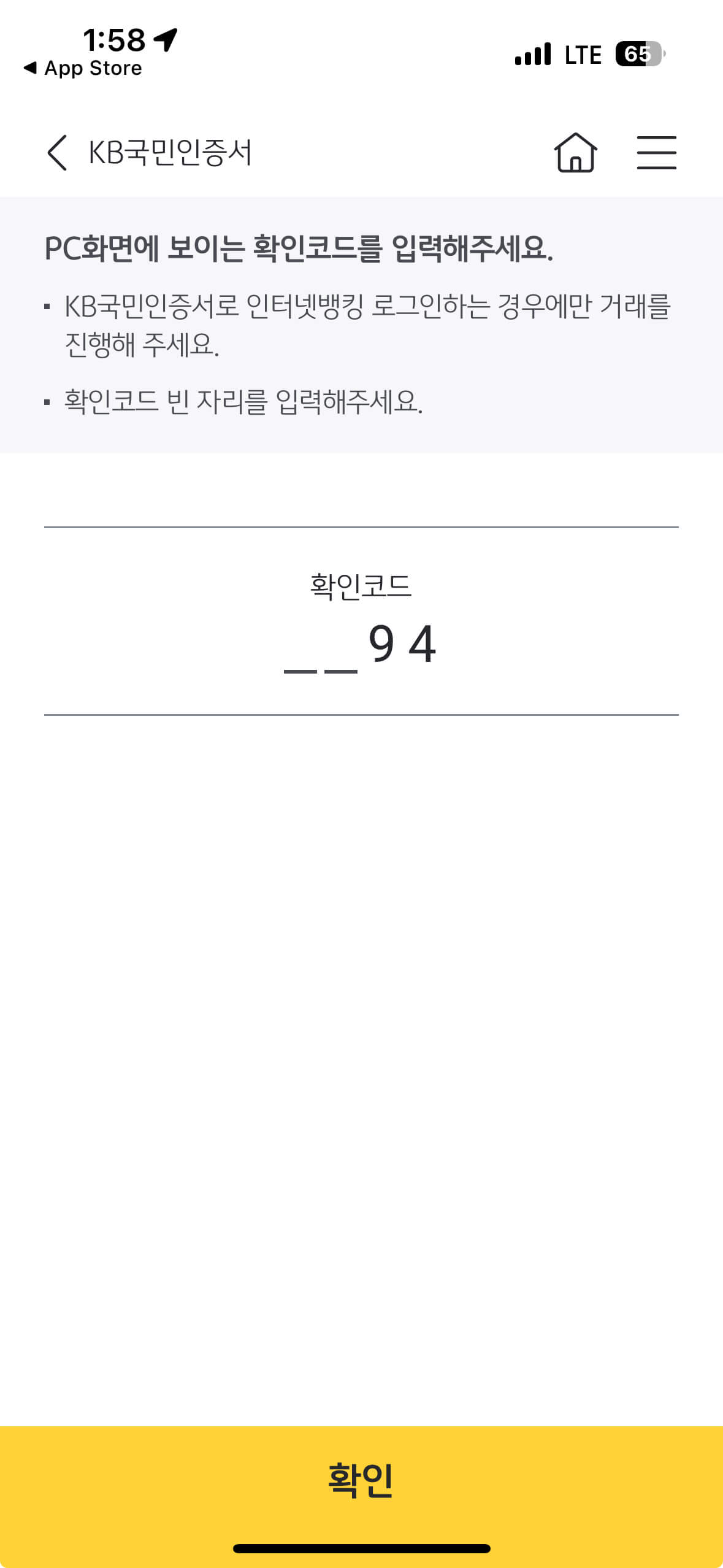
Task: Confirm with the yellow 확인 button
Action: (361, 1480)
